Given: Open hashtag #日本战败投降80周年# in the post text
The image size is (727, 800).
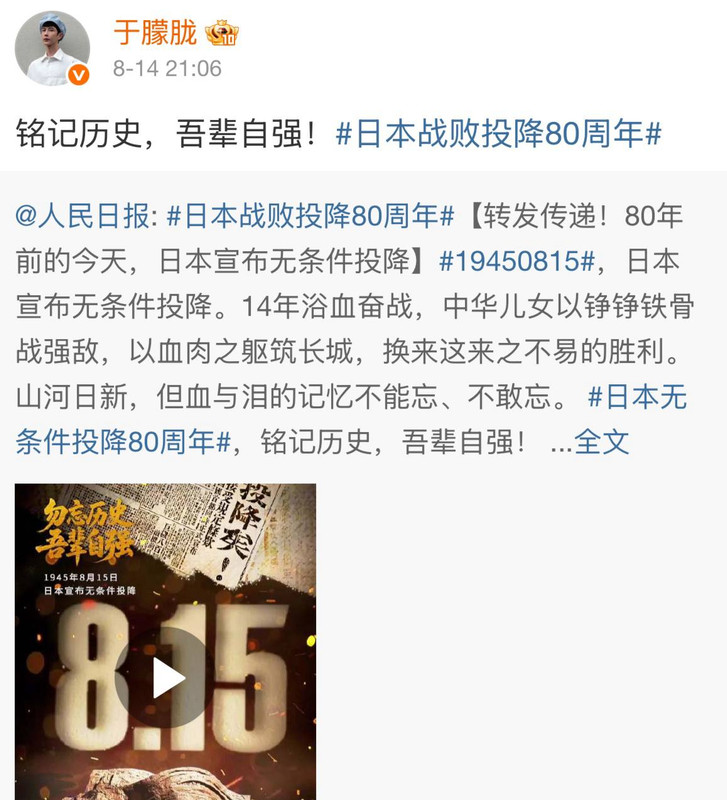Looking at the screenshot, I should point(498,133).
